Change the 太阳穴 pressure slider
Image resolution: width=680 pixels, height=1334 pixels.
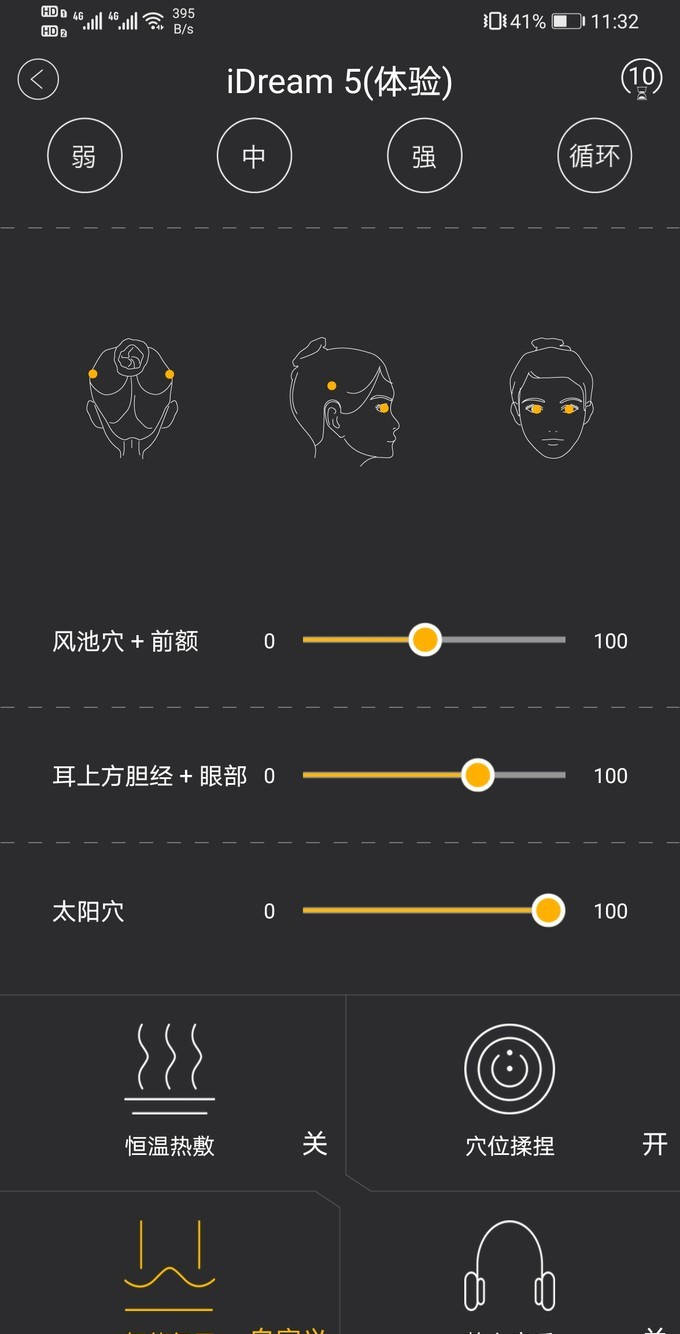point(547,910)
